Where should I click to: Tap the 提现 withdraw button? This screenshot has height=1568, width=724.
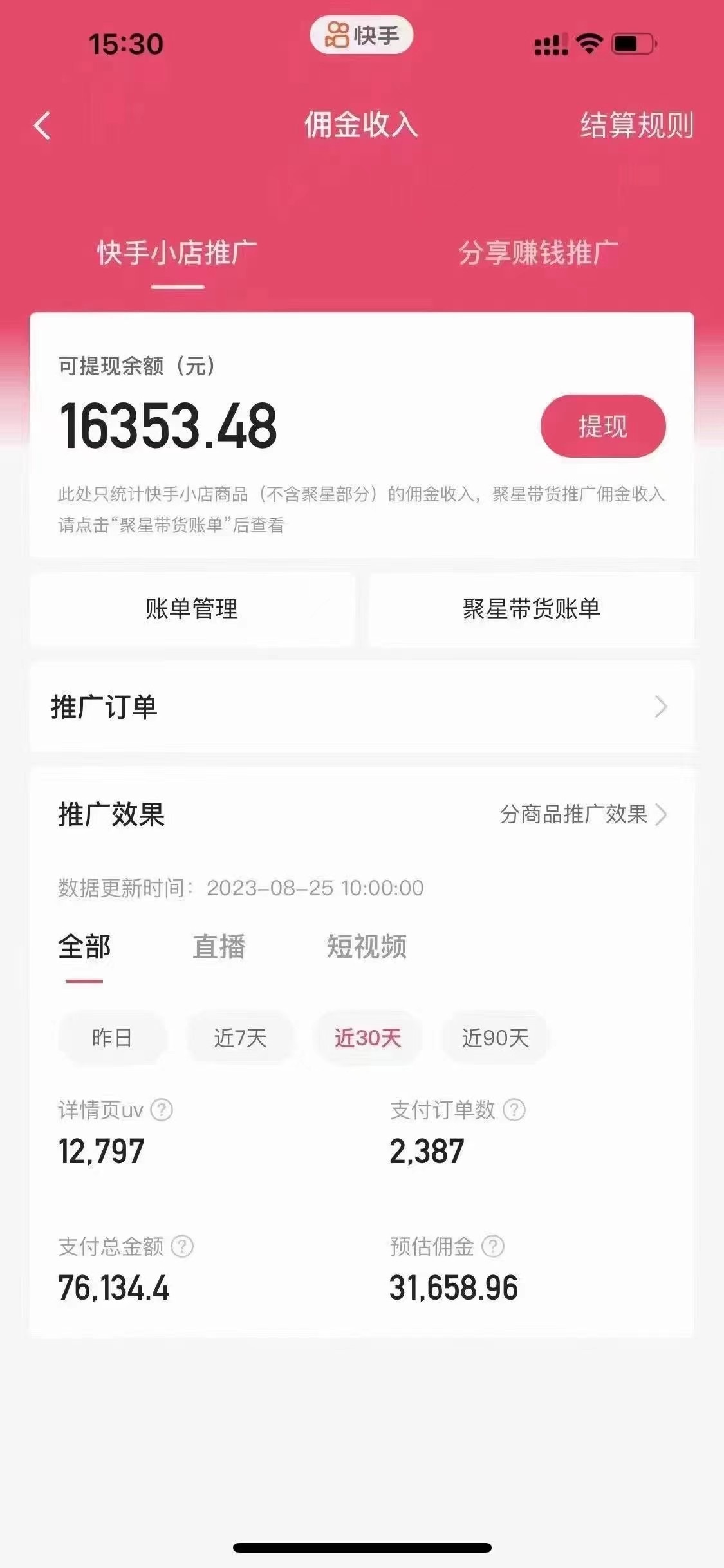pos(602,426)
